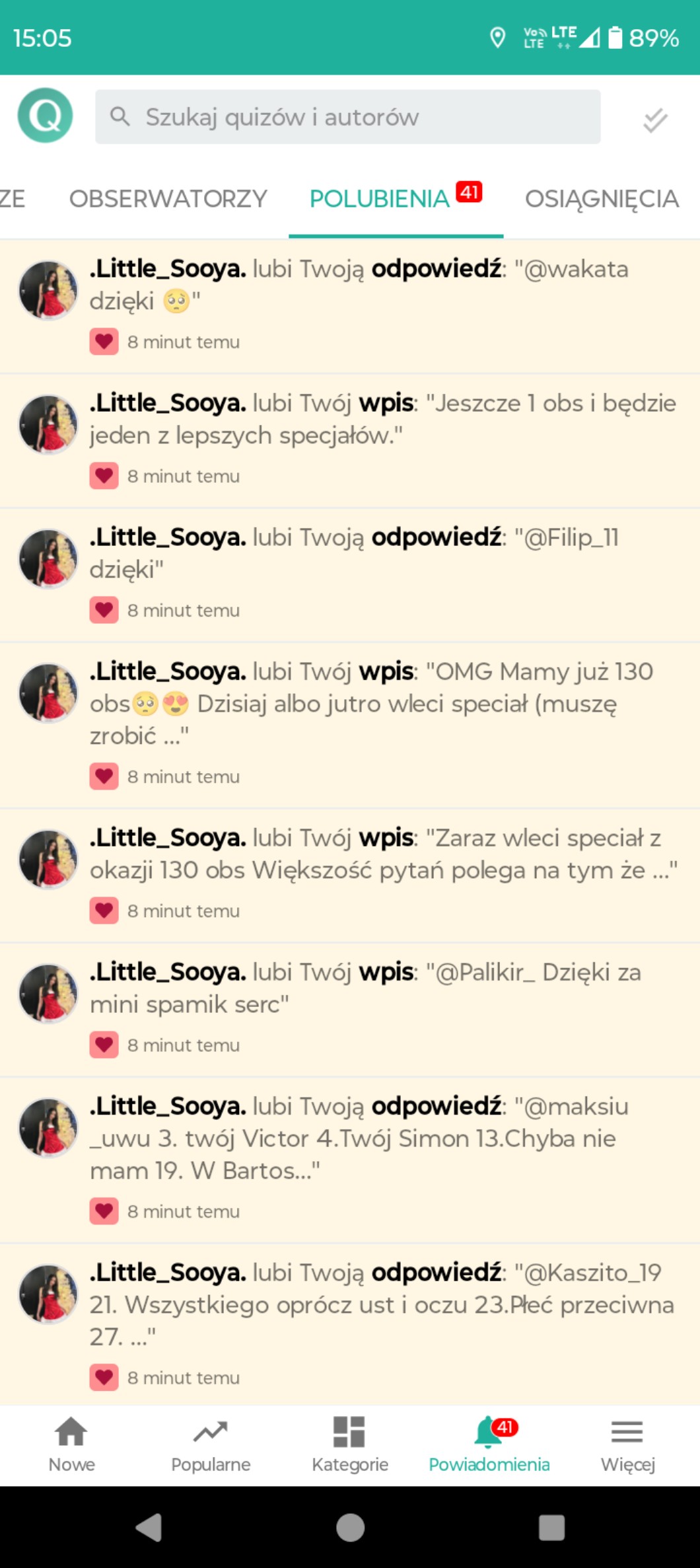Open the Więcej menu
Viewport: 700px width, 1568px height.
(627, 1444)
